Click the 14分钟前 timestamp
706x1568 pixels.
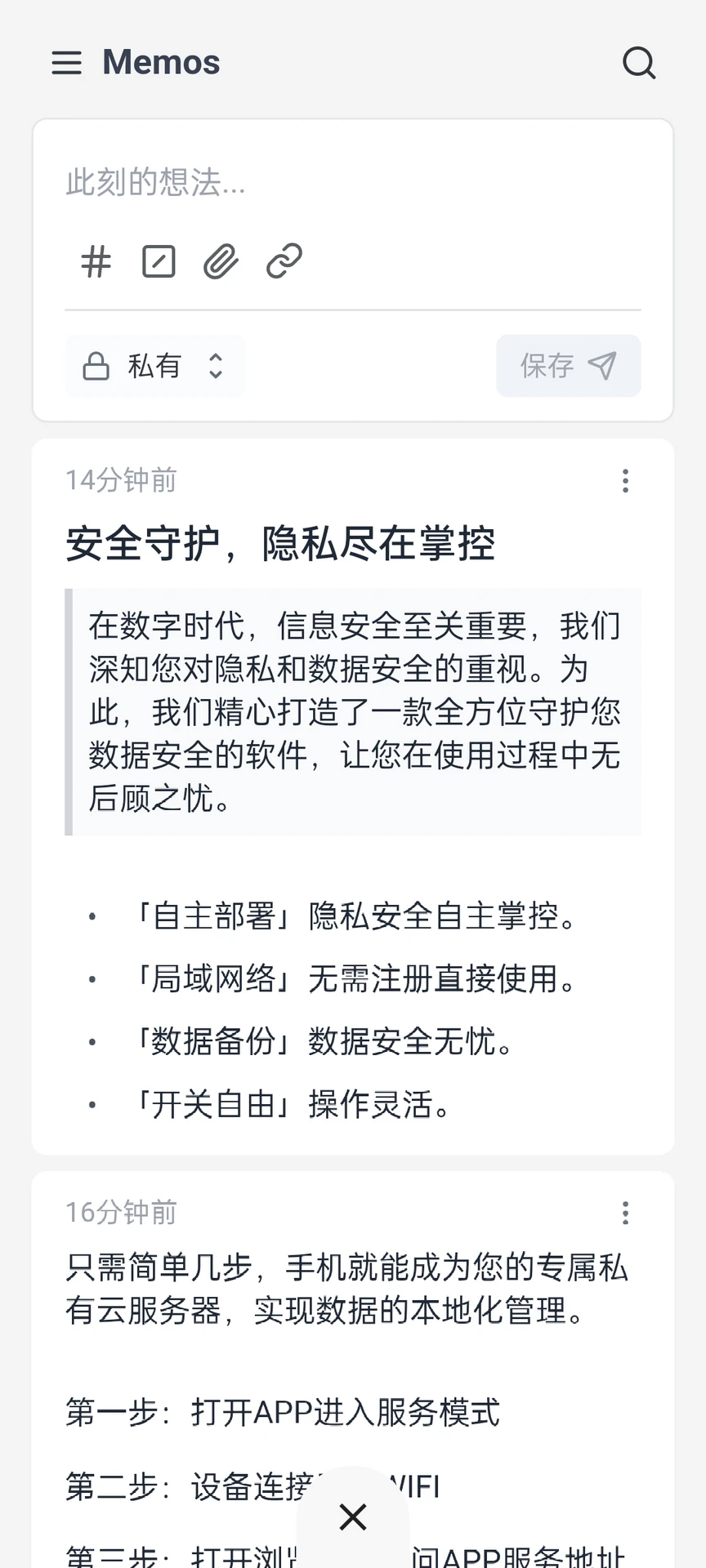(x=121, y=481)
